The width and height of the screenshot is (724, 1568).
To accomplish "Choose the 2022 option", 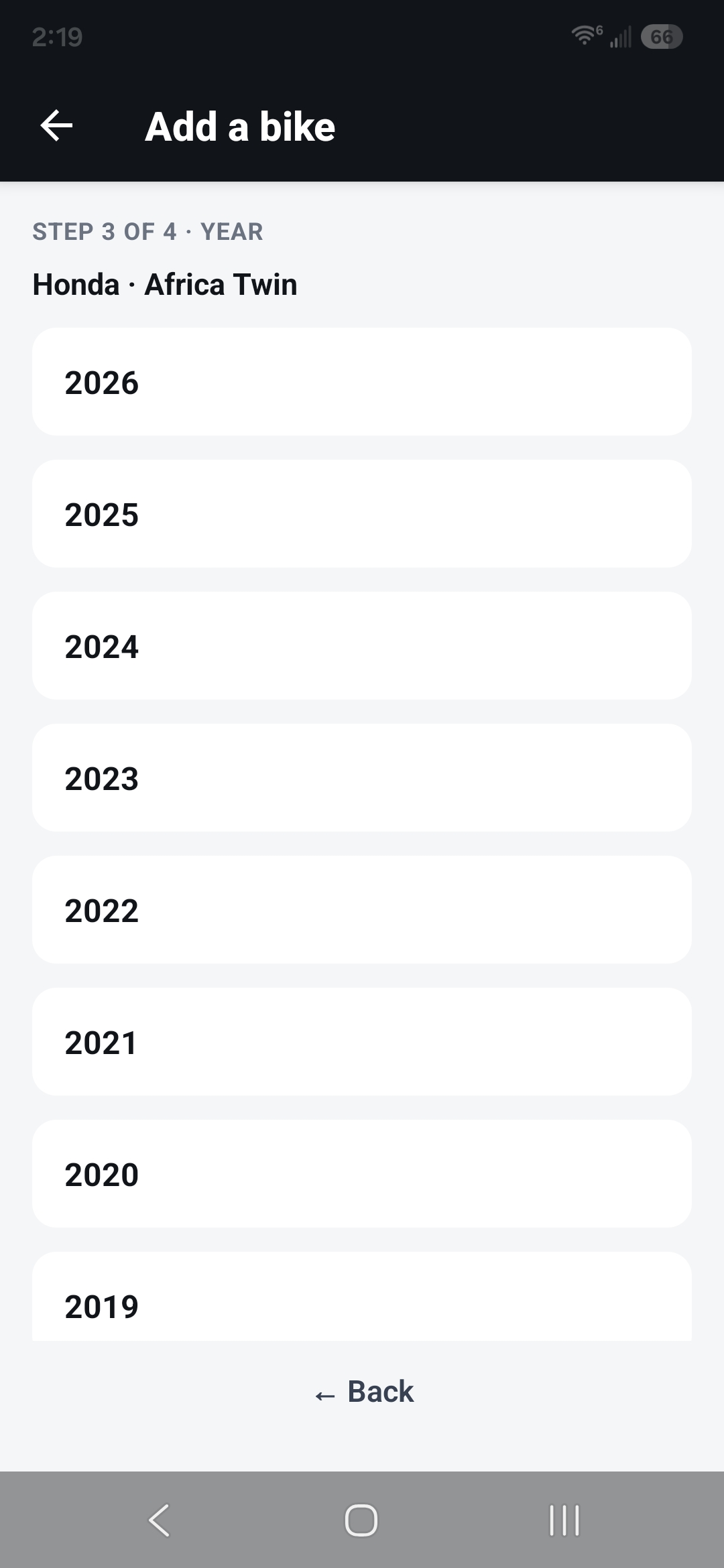I will (362, 910).
